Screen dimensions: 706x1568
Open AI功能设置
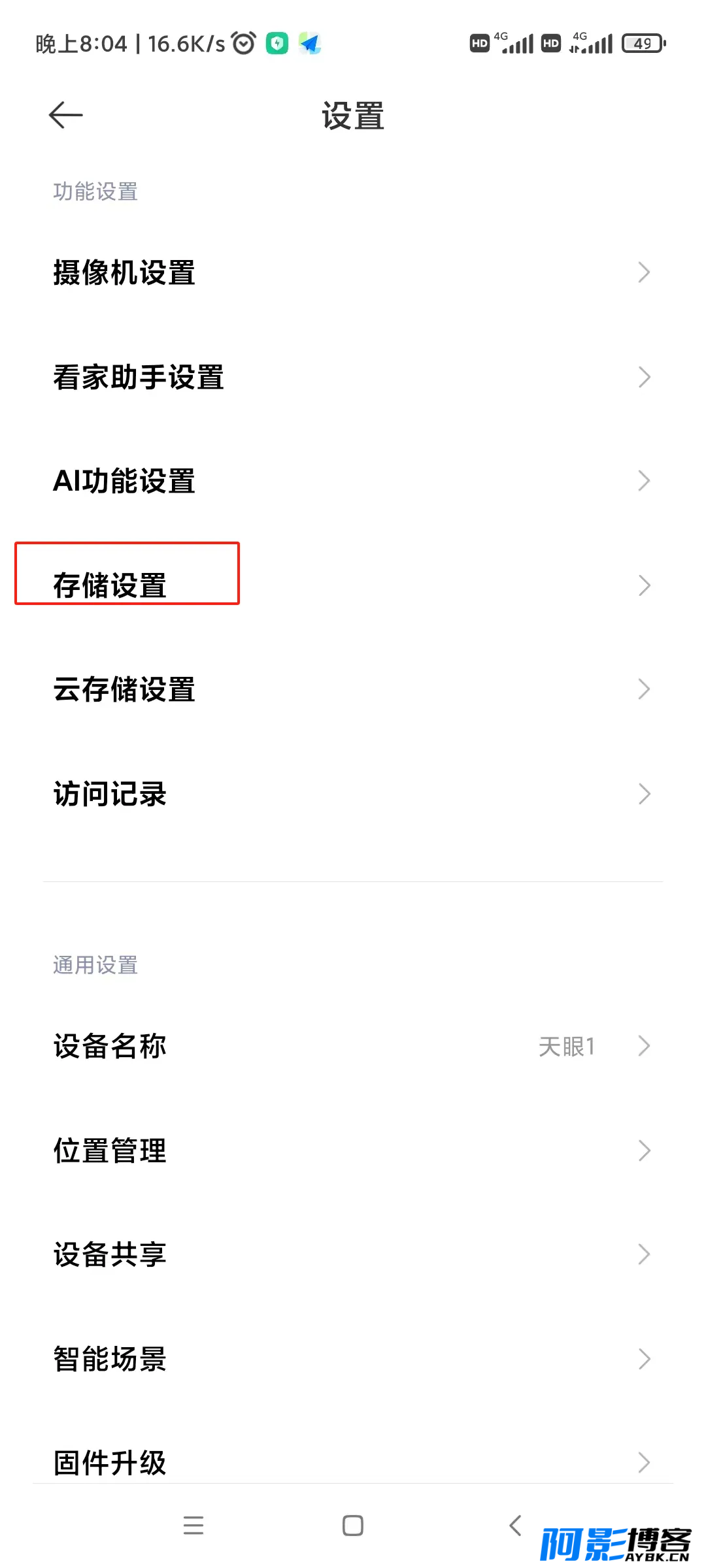click(353, 481)
